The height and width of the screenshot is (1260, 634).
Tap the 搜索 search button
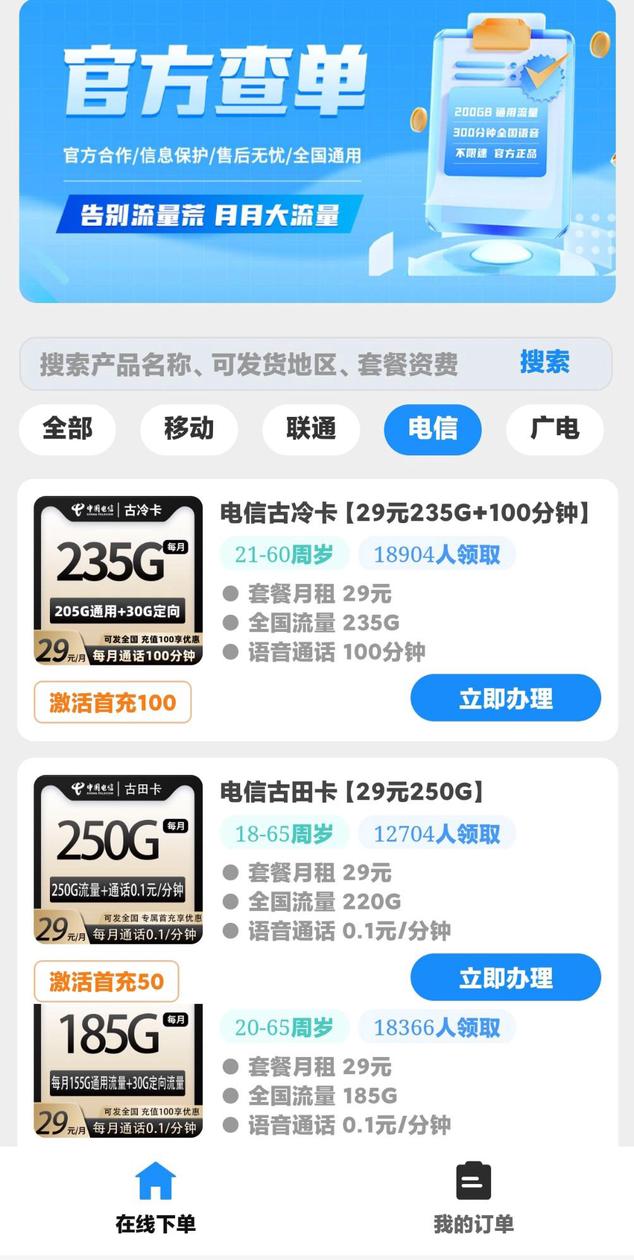[545, 362]
